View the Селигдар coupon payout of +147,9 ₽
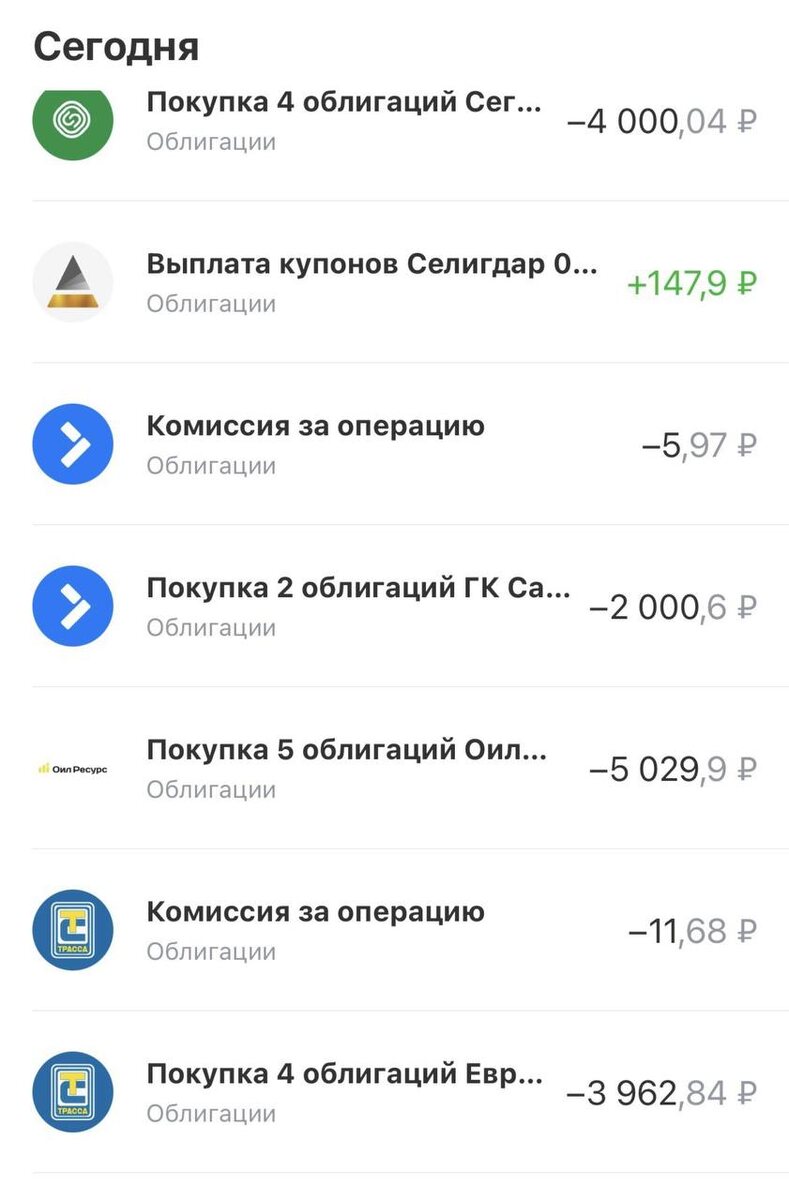Image resolution: width=789 pixels, height=1200 pixels. (x=394, y=282)
